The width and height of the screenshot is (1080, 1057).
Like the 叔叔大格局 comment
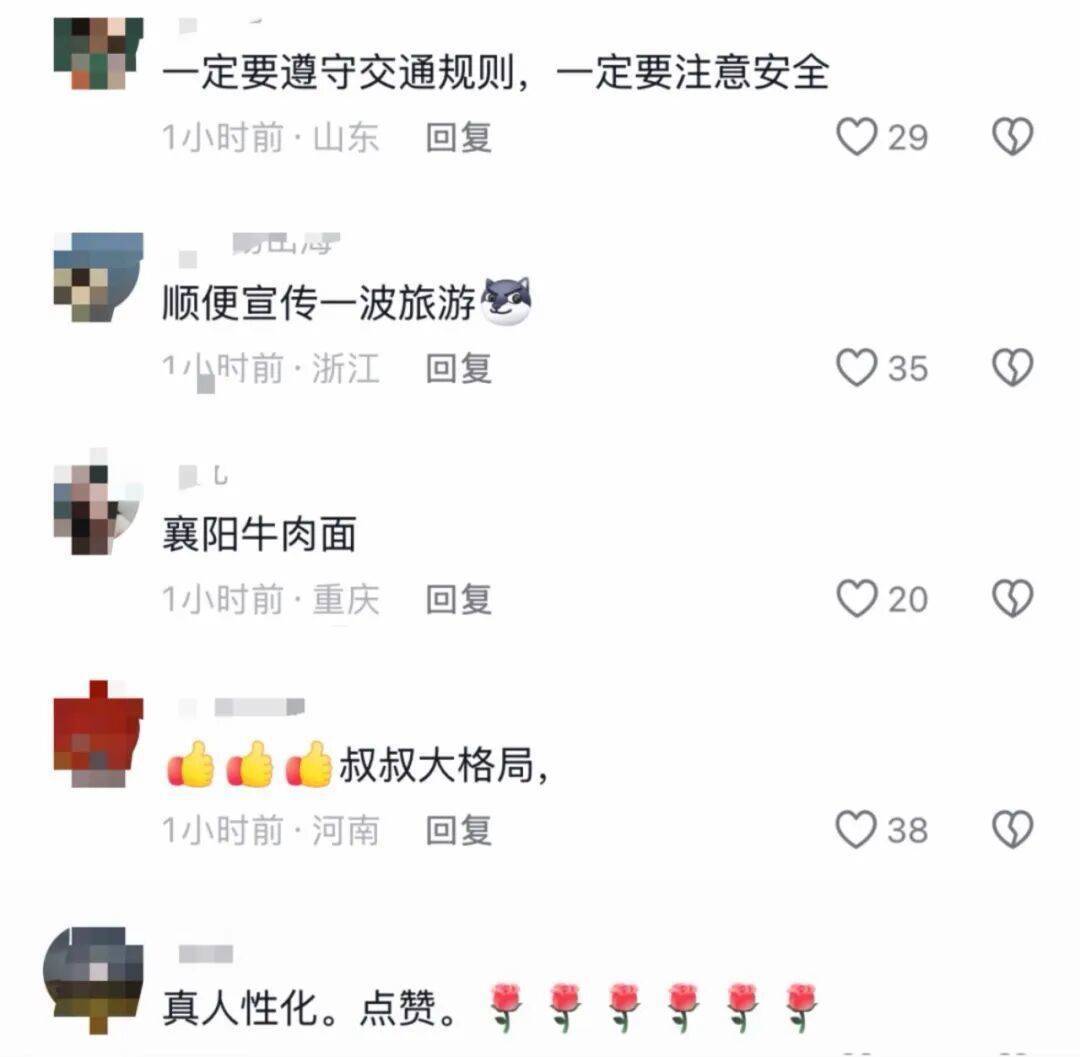tap(857, 830)
